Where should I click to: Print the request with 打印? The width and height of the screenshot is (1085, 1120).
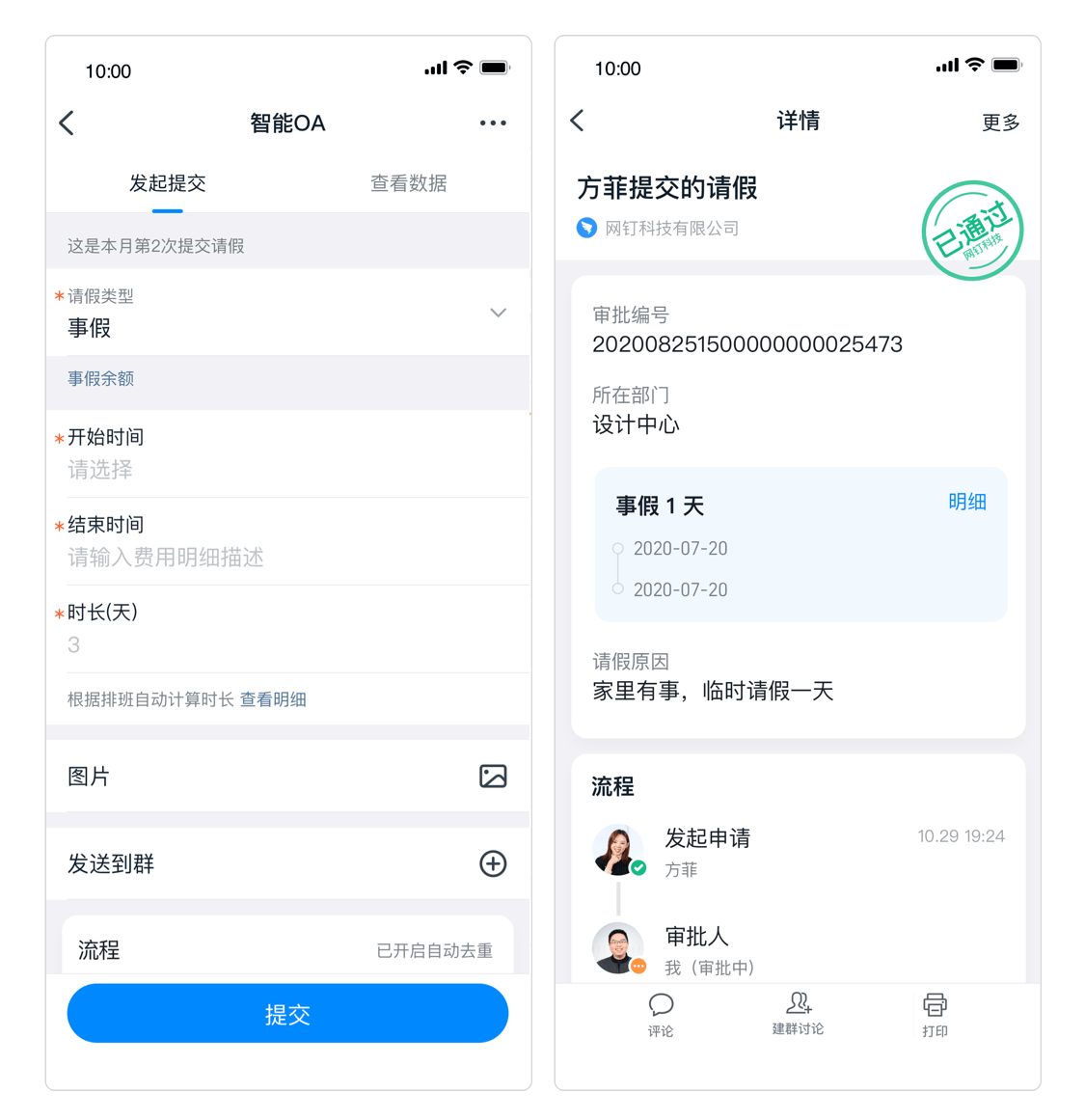point(935,1015)
